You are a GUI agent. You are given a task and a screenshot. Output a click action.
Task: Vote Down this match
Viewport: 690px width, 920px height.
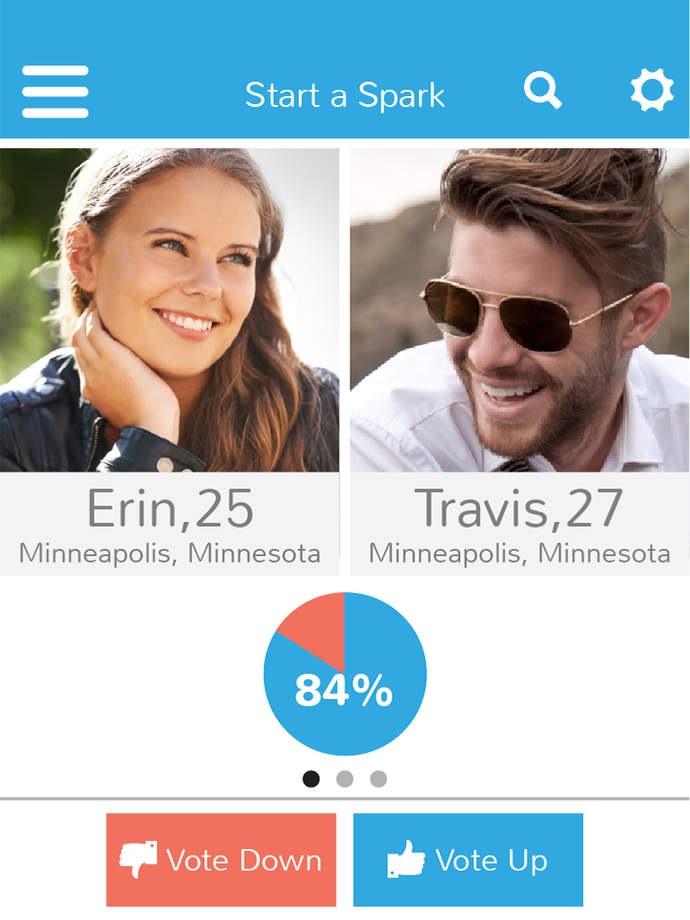click(x=221, y=860)
